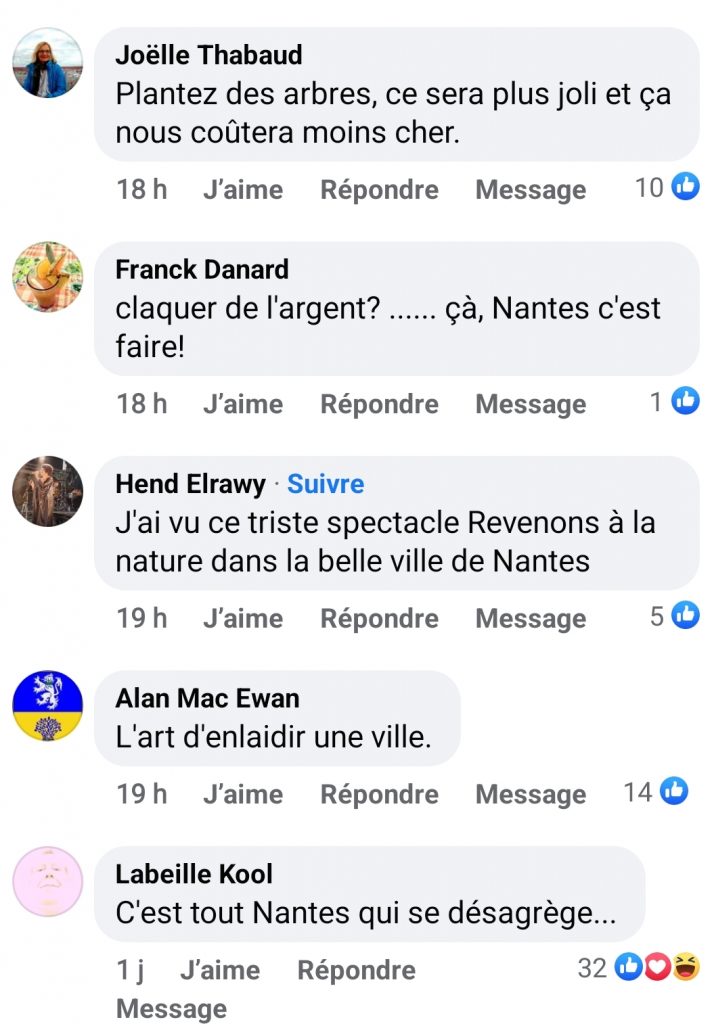
Task: Message Labeille Kool
Action: (x=171, y=1008)
